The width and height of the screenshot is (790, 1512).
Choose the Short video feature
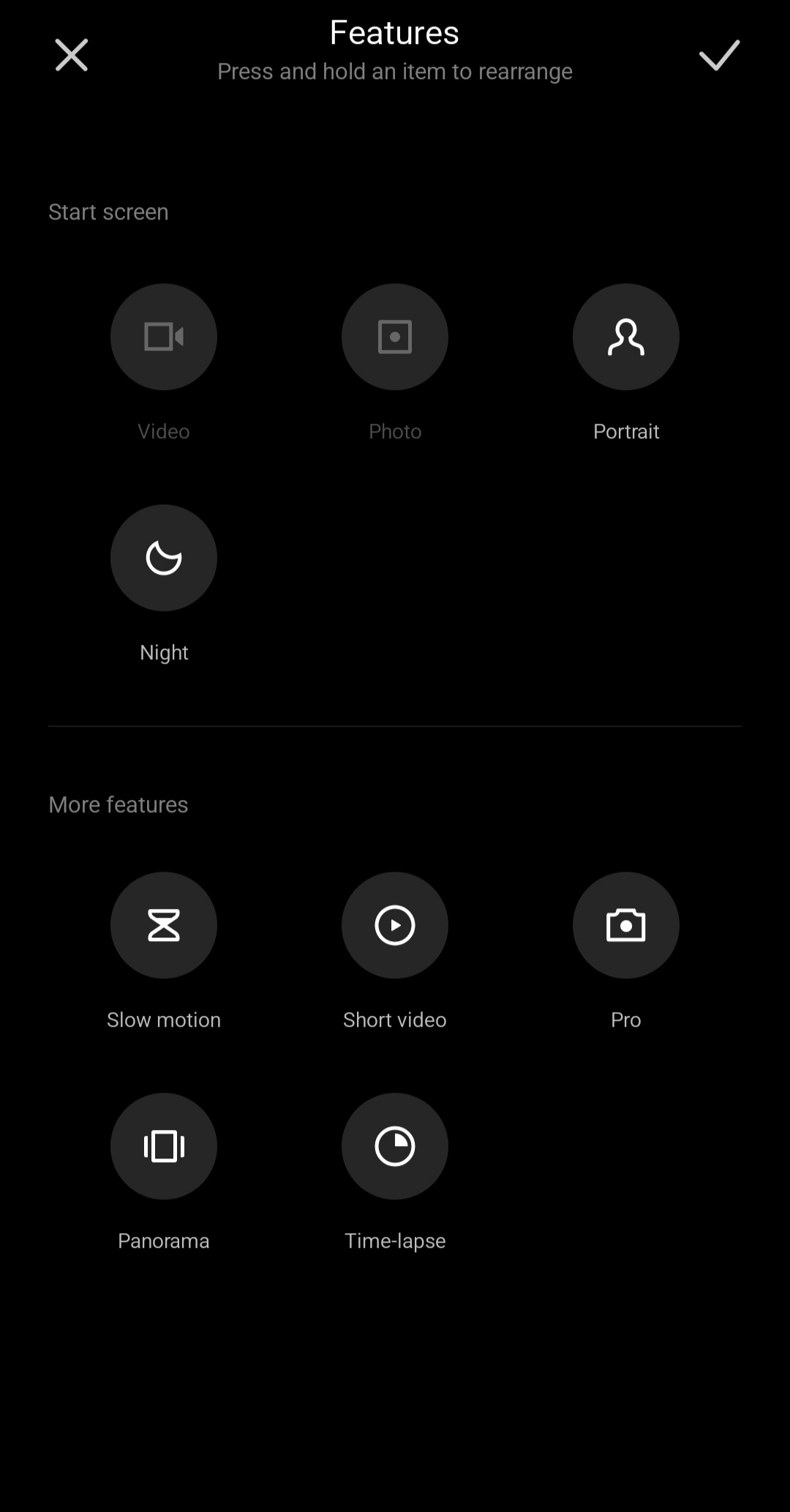[395, 925]
